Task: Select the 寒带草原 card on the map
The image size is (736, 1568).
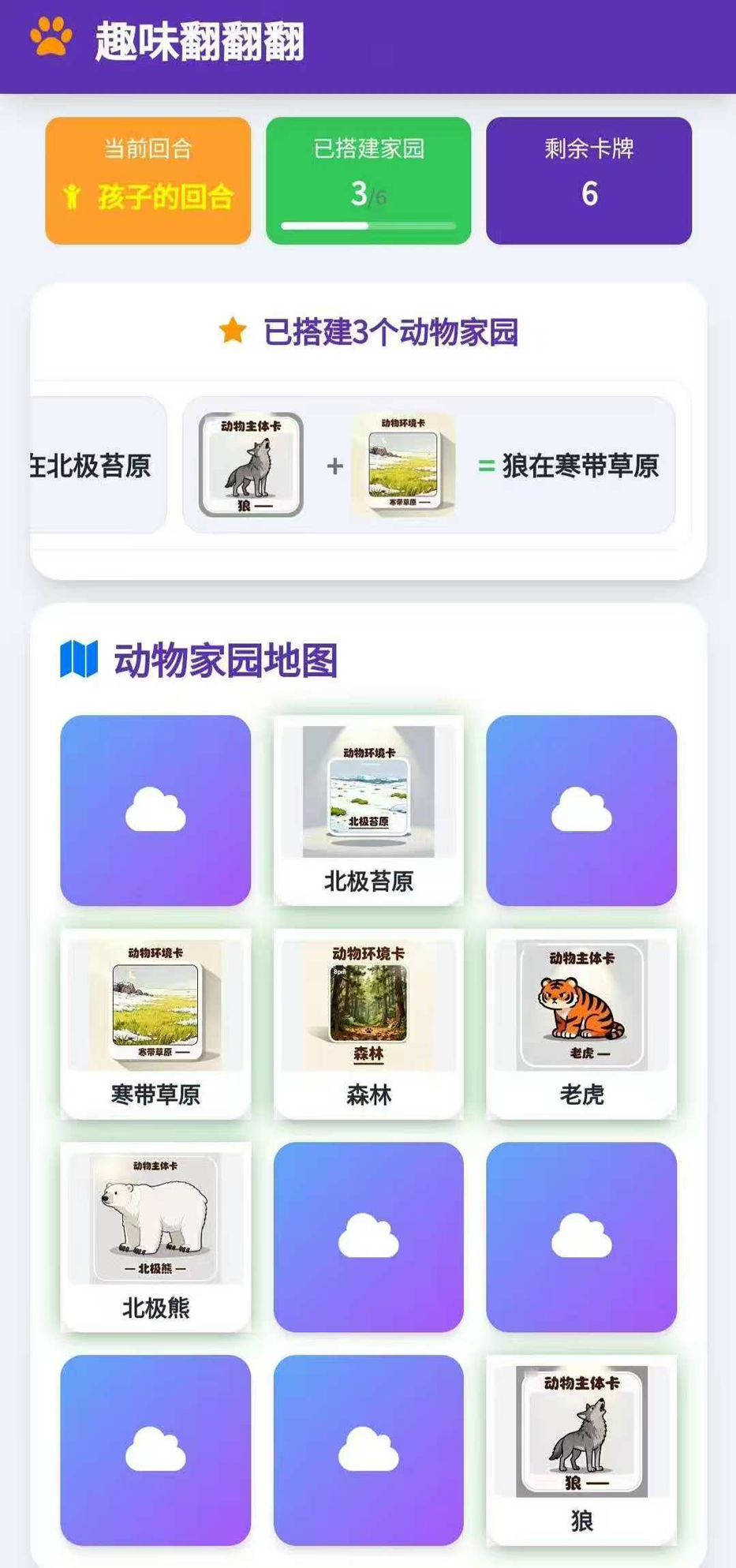Action: pyautogui.click(x=155, y=1023)
